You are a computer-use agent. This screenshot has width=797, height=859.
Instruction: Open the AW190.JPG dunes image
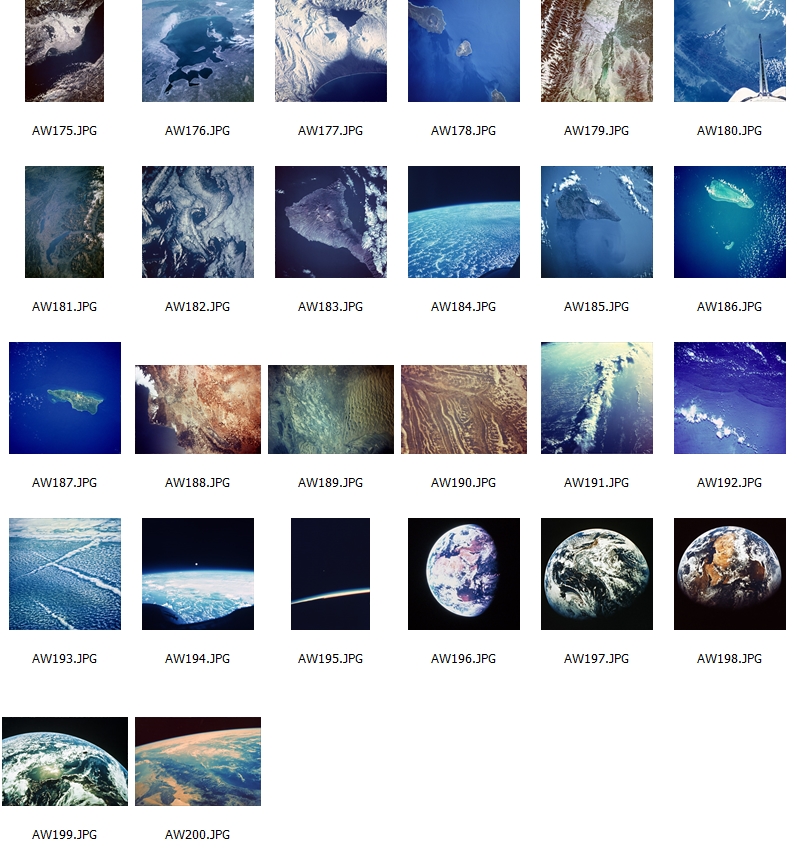[x=463, y=409]
